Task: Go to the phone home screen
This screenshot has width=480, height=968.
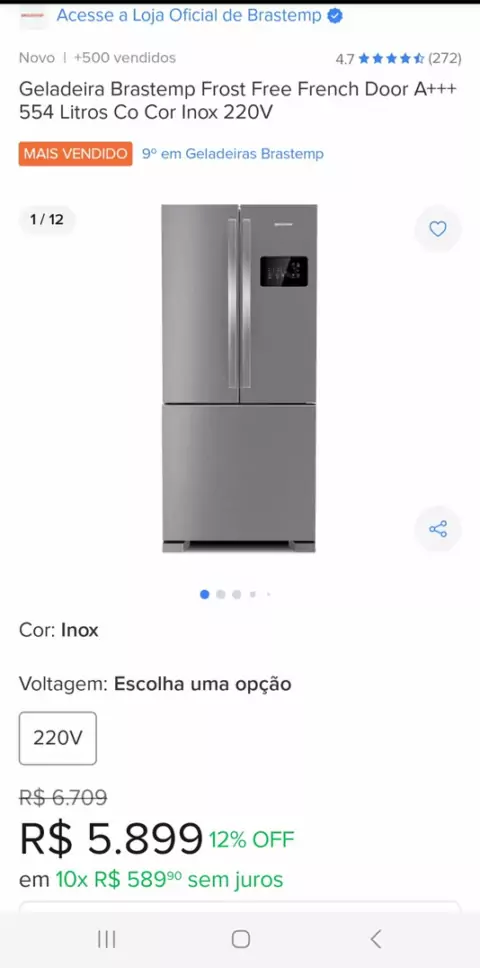Action: (240, 939)
